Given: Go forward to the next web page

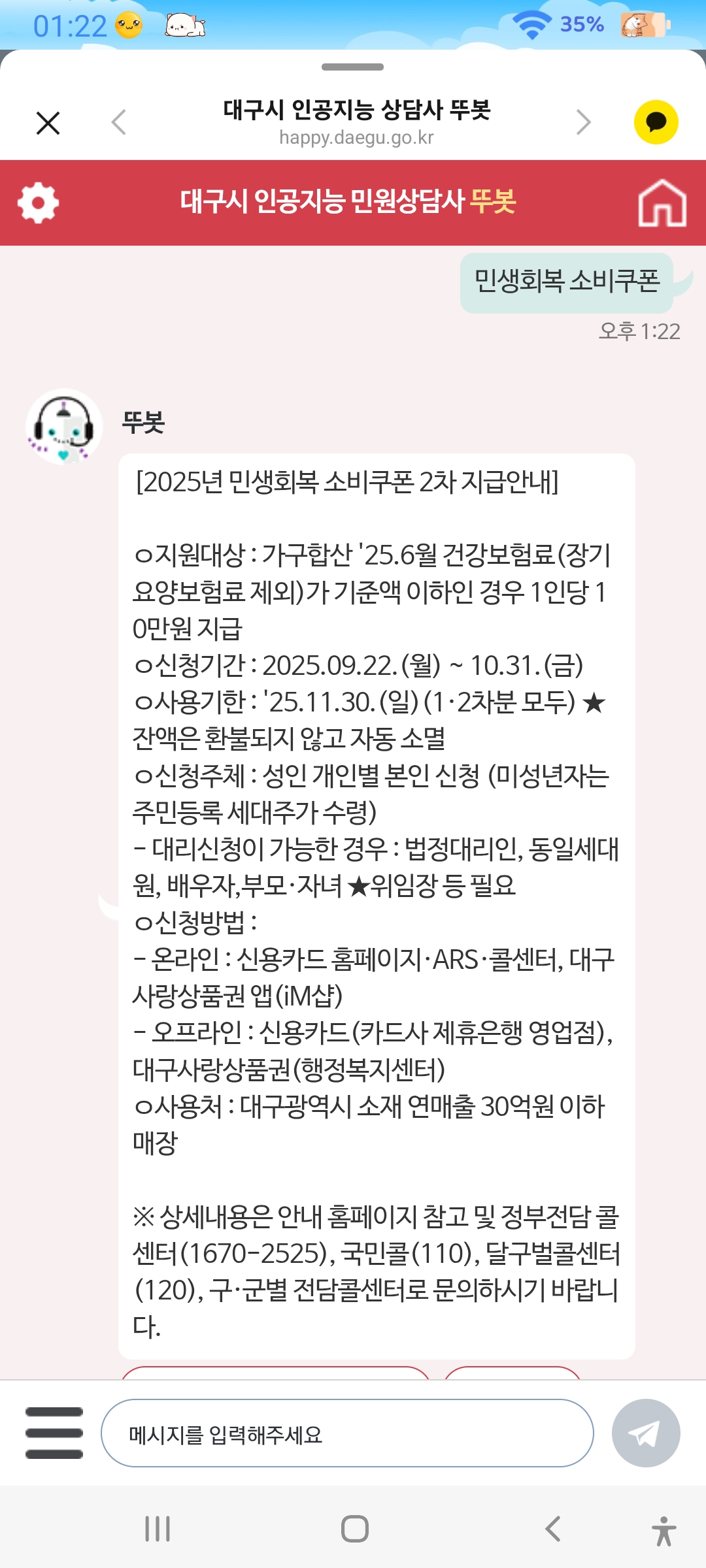Looking at the screenshot, I should [x=583, y=122].
